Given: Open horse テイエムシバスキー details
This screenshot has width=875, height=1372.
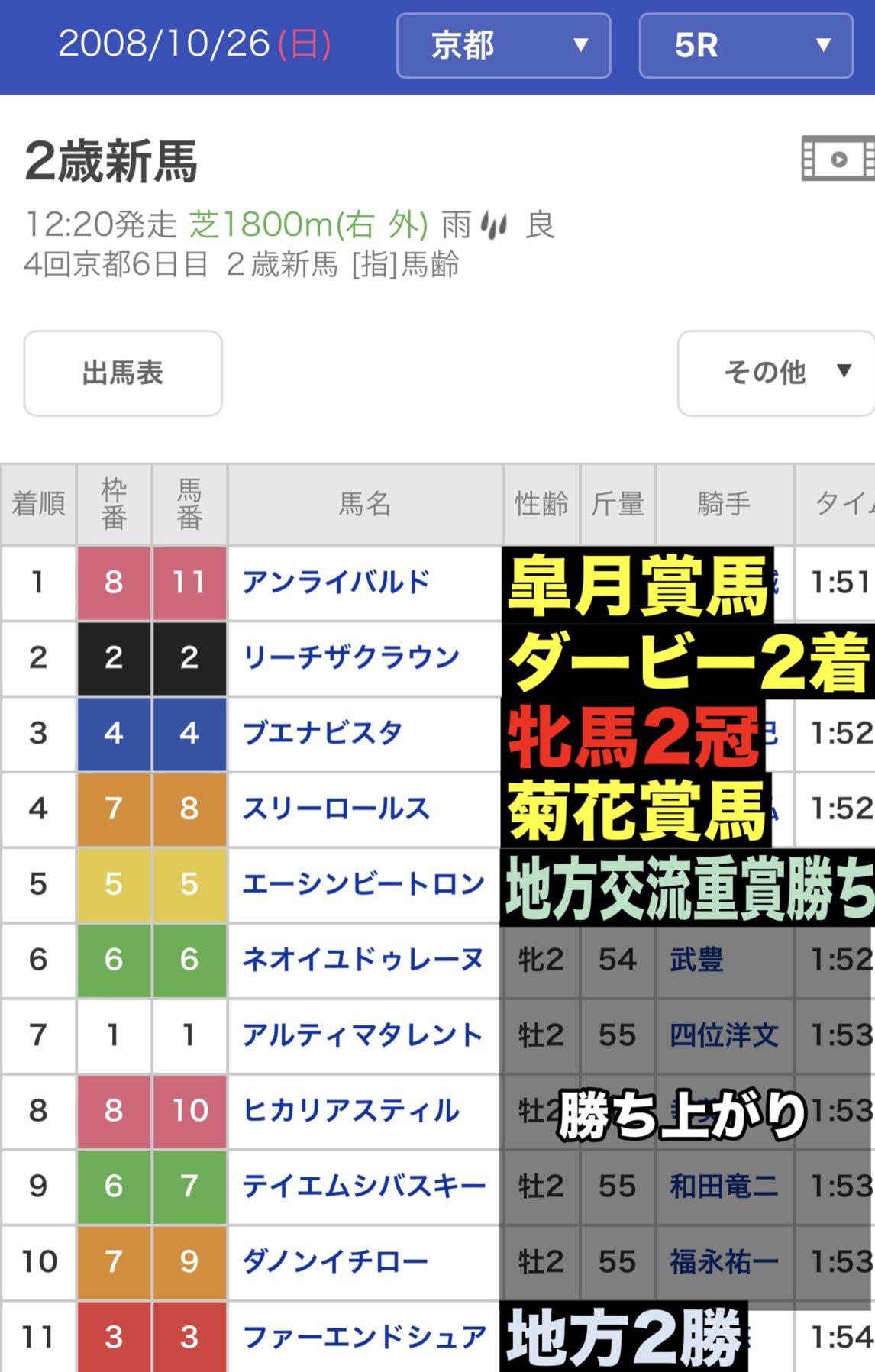Looking at the screenshot, I should [x=363, y=1186].
